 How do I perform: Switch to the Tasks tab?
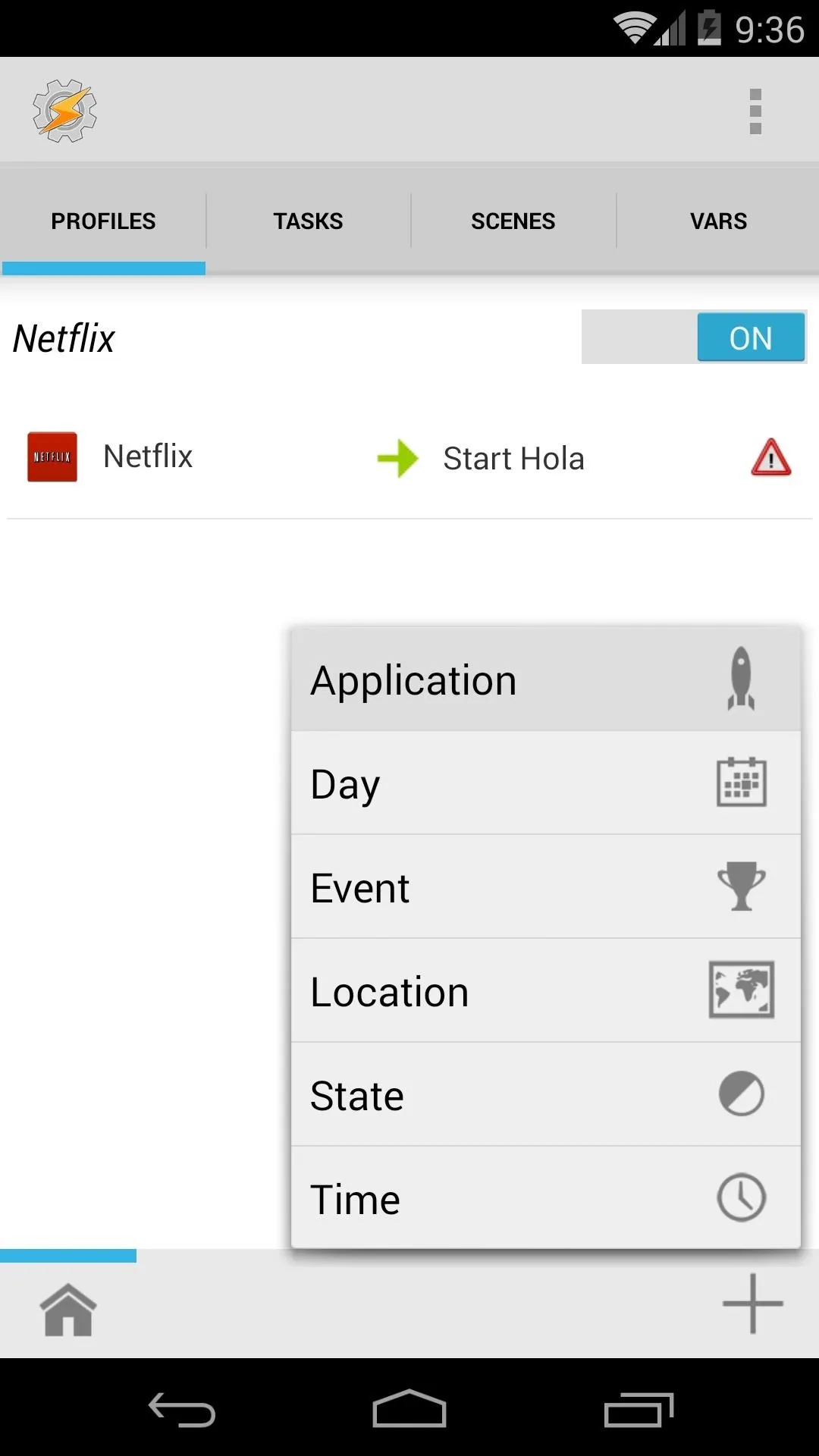pos(308,221)
